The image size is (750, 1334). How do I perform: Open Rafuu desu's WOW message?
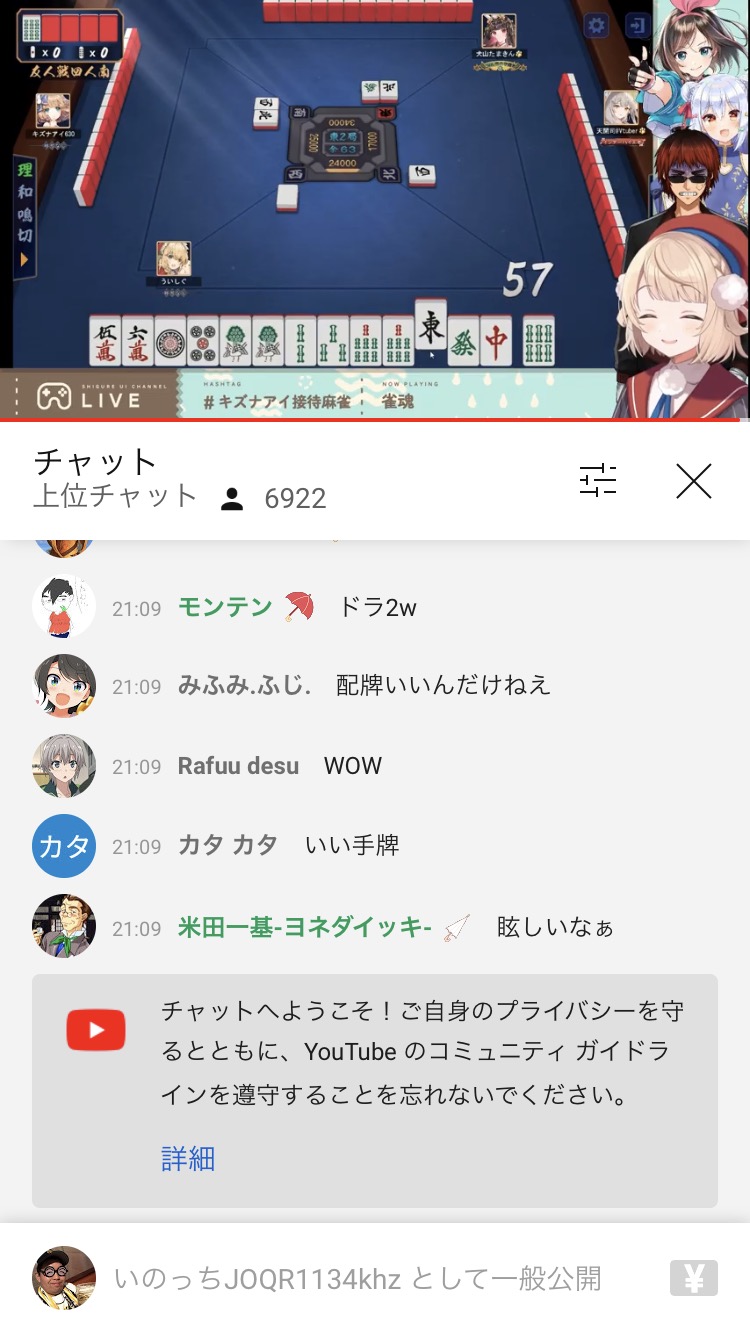click(375, 766)
